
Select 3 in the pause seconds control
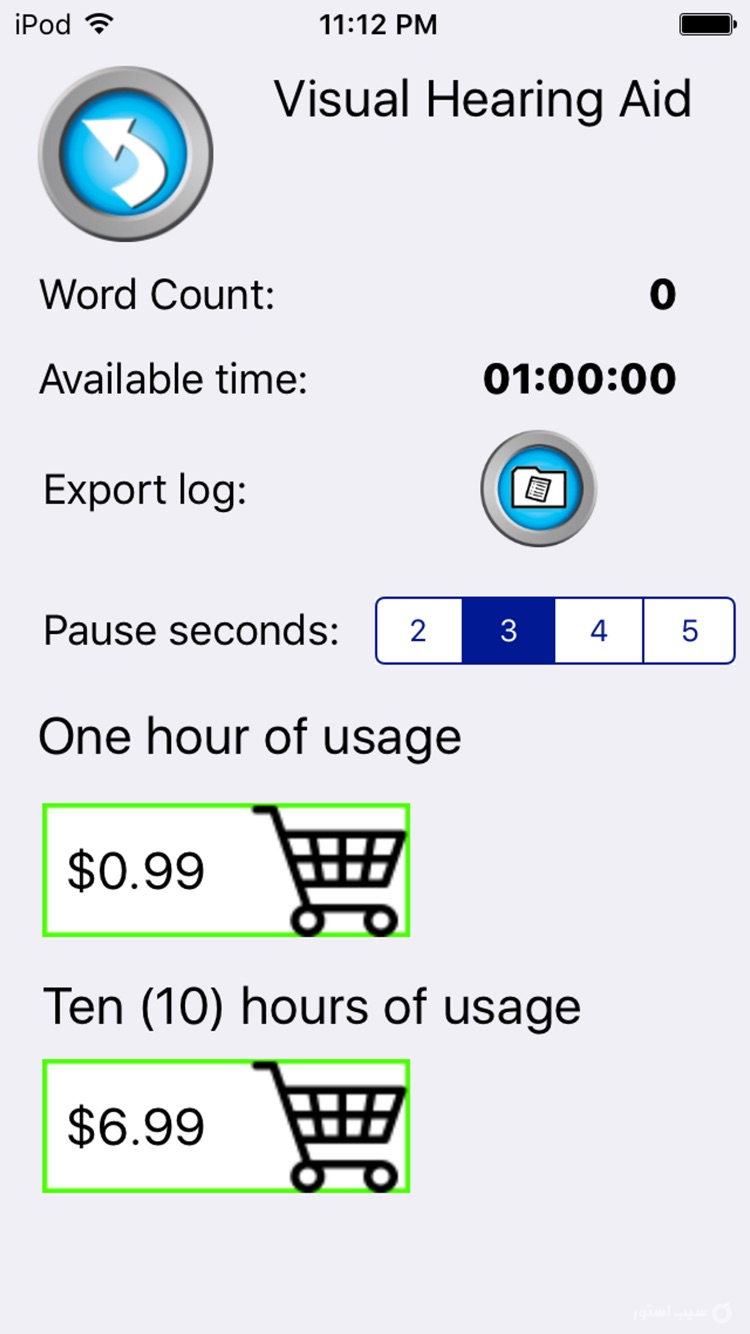pos(508,631)
